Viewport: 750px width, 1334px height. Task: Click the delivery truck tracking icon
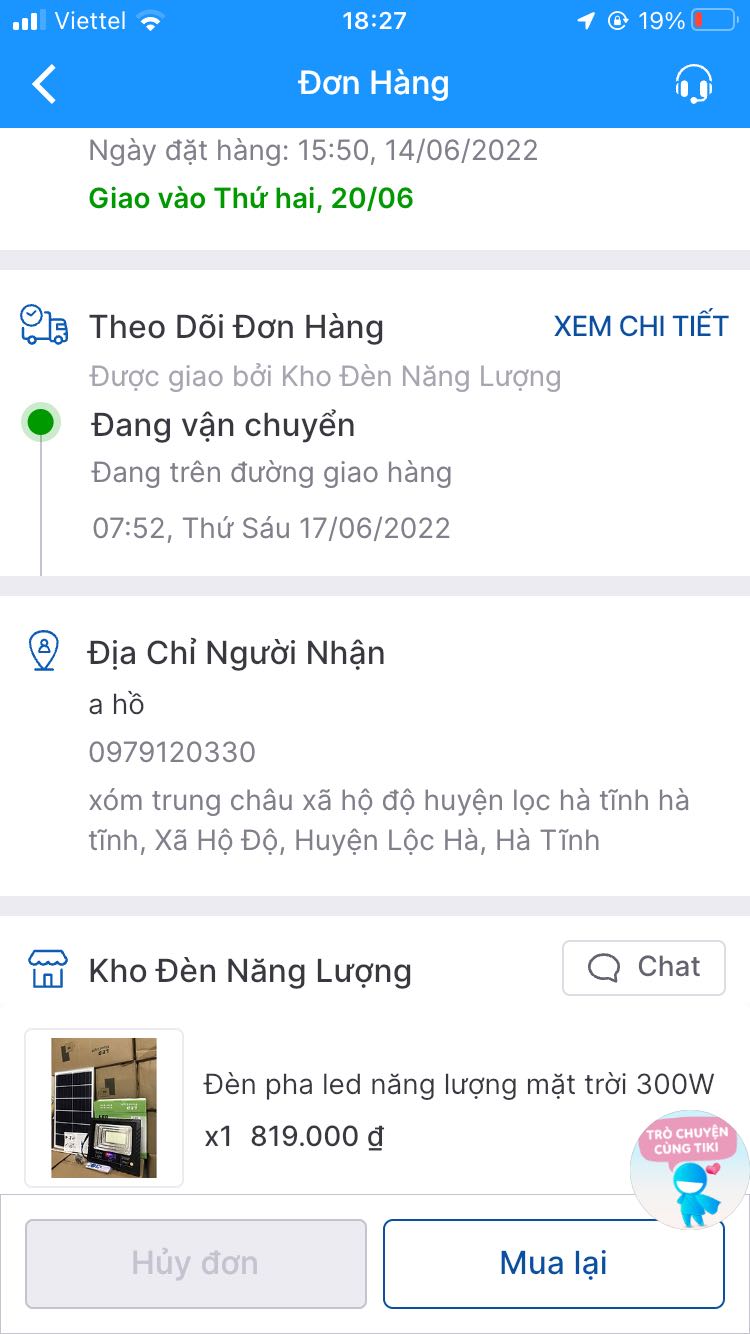[x=44, y=325]
